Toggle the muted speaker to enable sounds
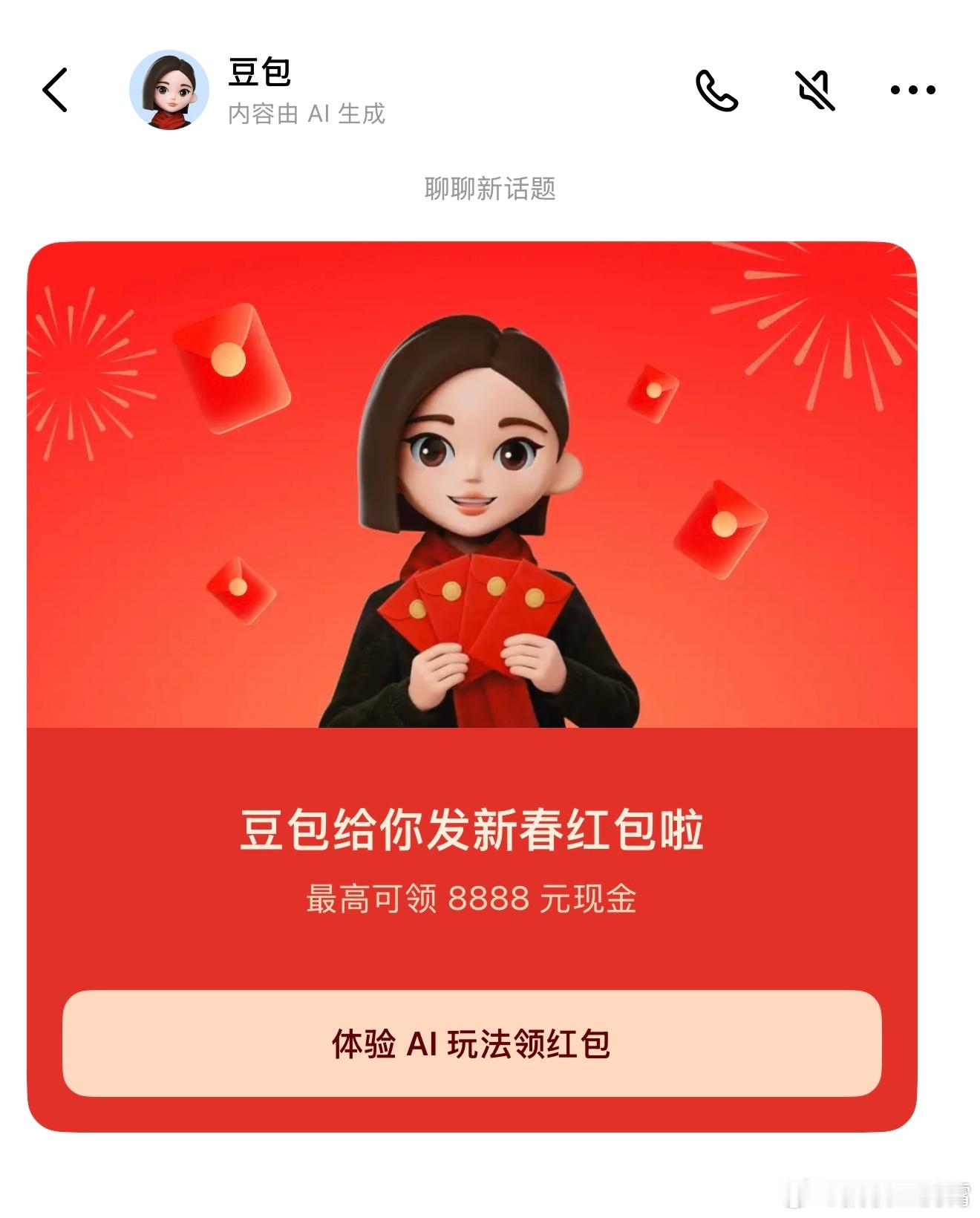 click(x=814, y=91)
